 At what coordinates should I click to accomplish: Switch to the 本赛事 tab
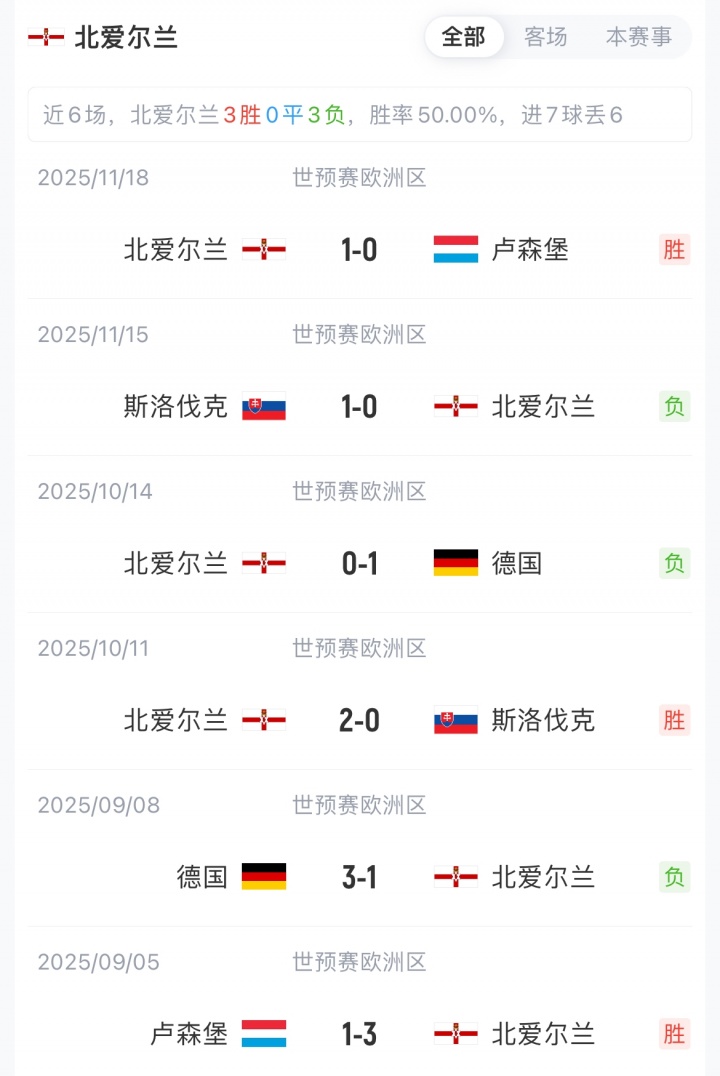tap(639, 37)
